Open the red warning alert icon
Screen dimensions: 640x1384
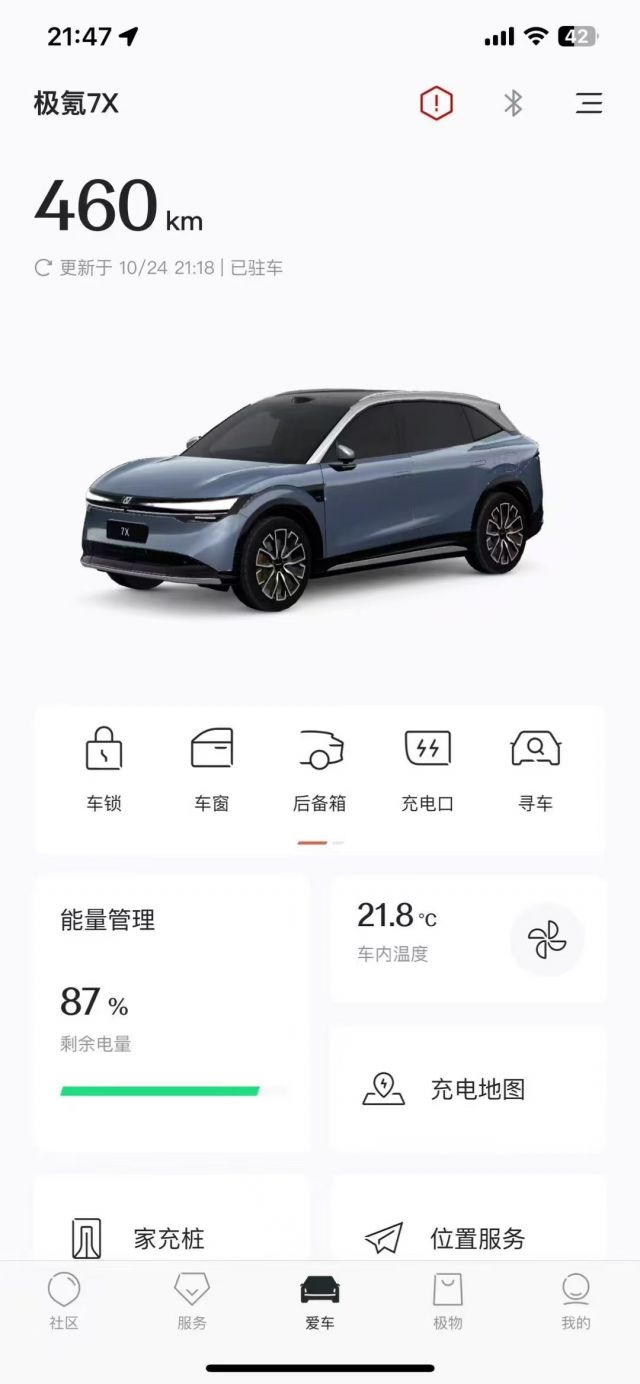click(436, 103)
